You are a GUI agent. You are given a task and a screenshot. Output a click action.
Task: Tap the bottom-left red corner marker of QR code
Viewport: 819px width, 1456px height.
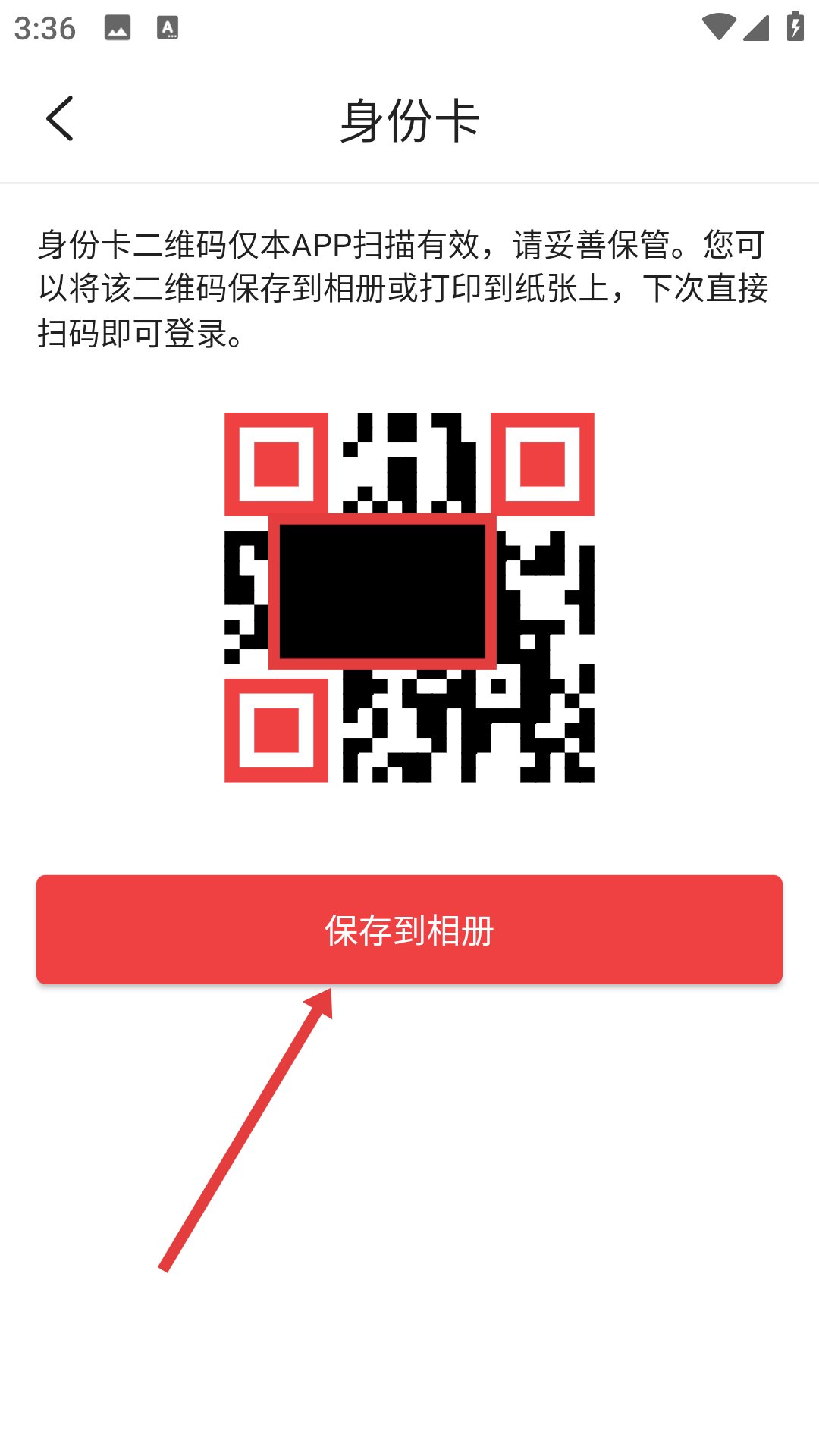[x=275, y=730]
